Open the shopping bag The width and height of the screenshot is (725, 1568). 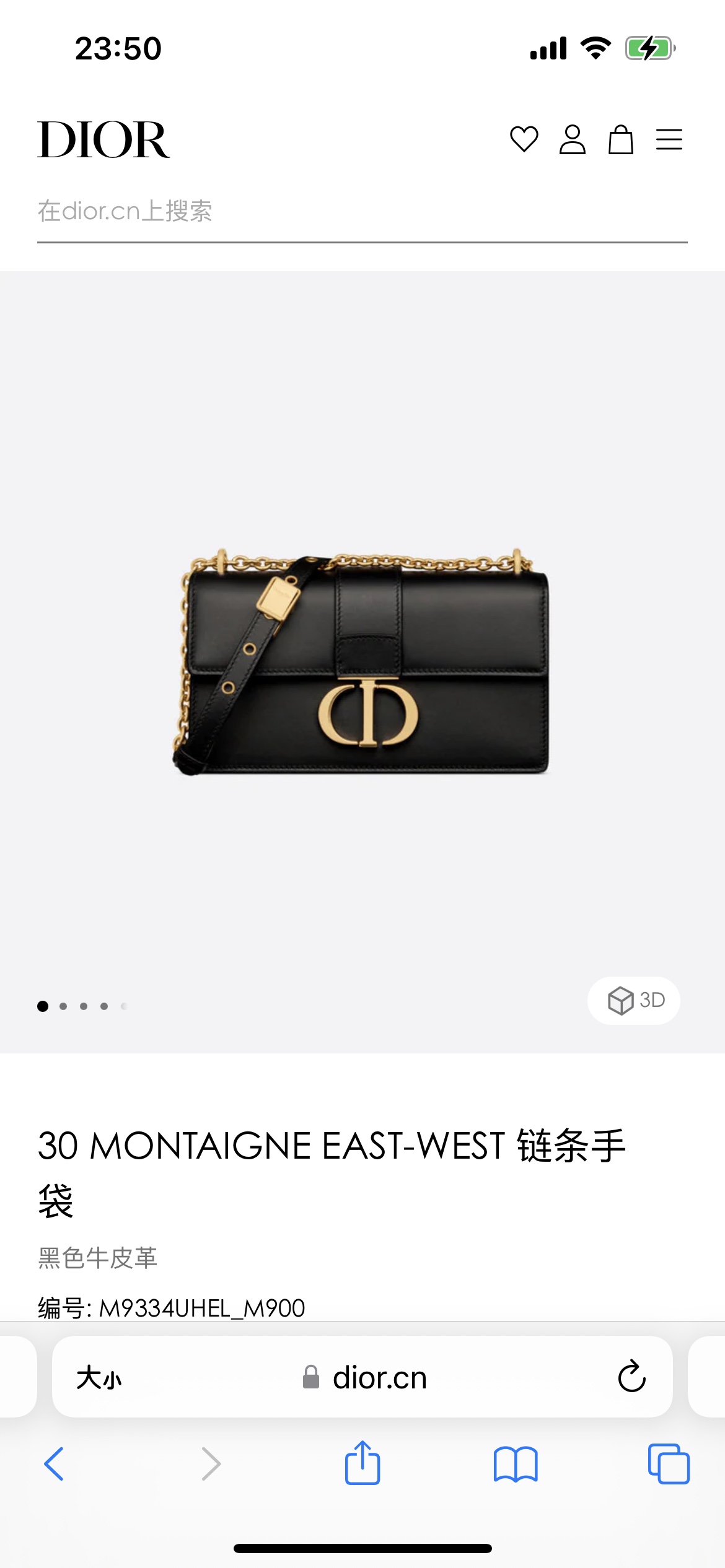click(620, 139)
